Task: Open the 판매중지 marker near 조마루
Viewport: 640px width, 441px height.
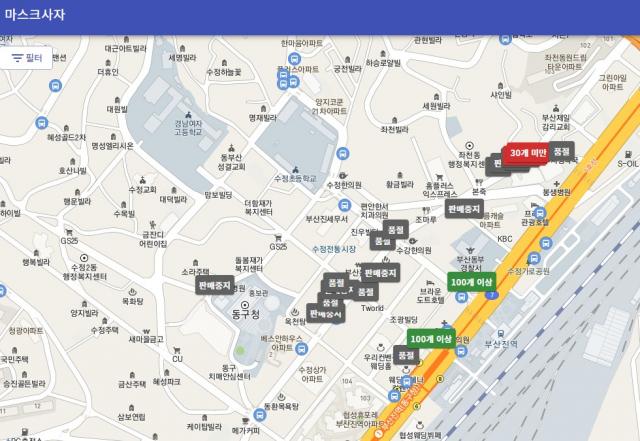Action: point(464,209)
